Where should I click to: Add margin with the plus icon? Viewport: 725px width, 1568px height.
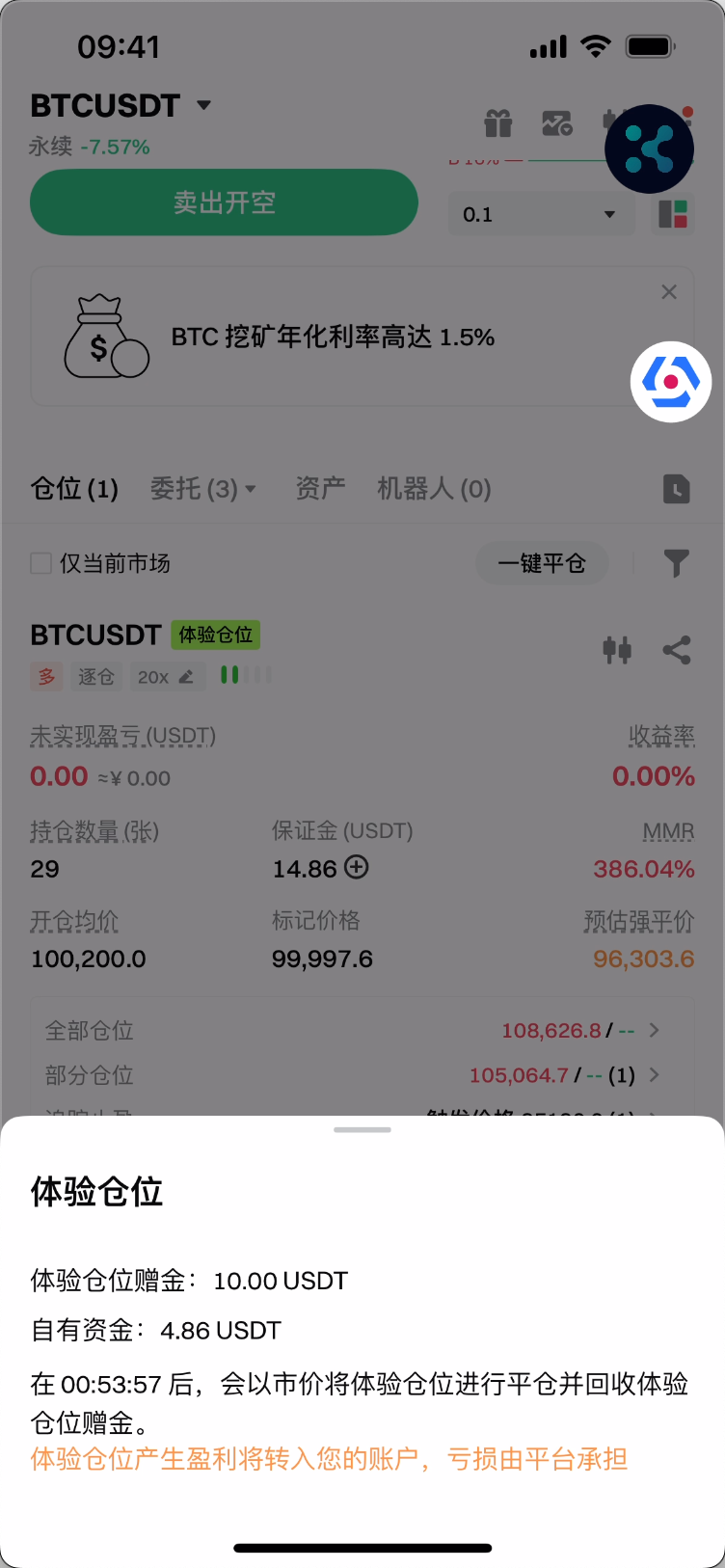tap(357, 868)
